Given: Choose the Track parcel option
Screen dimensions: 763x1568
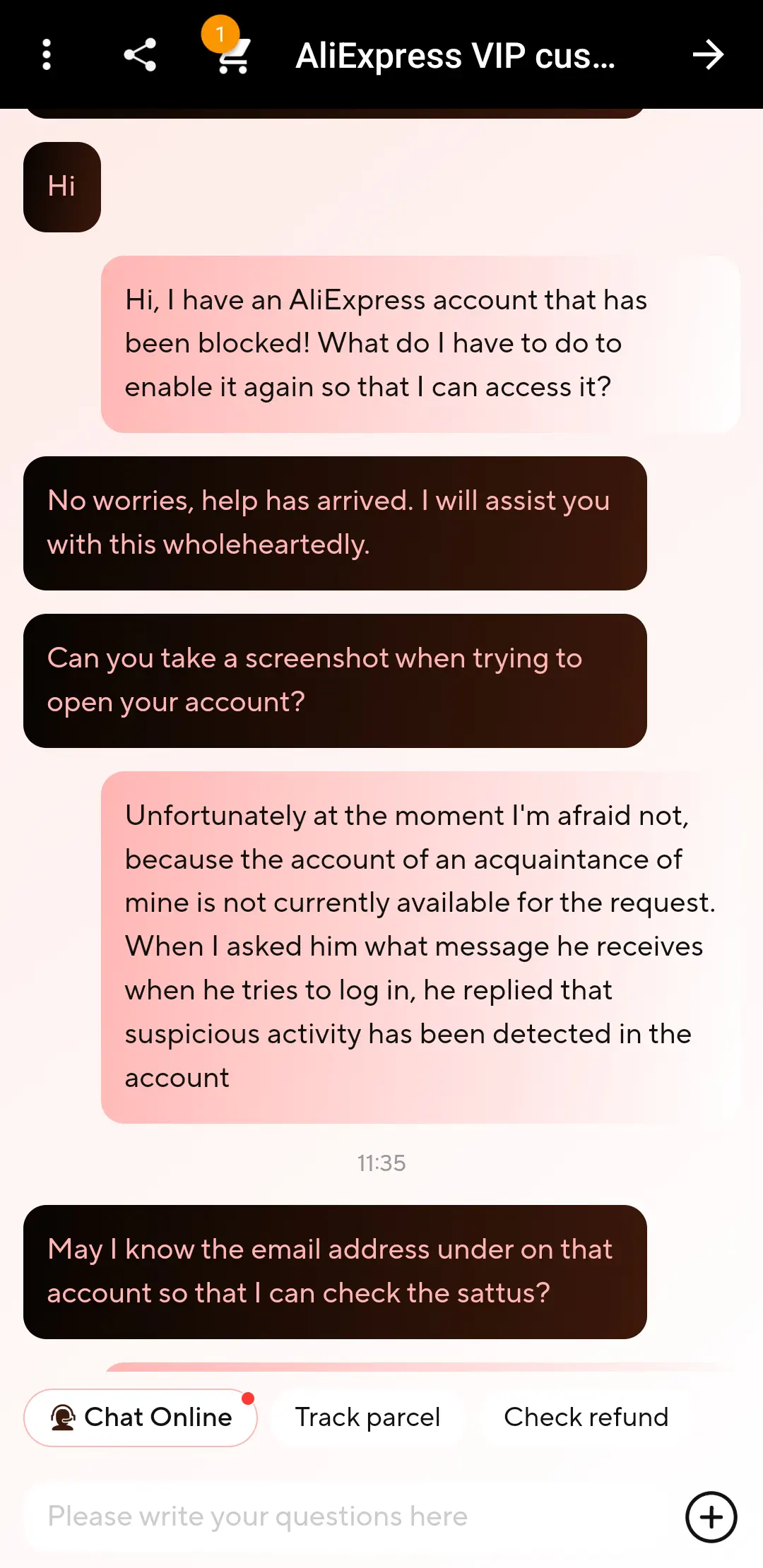Looking at the screenshot, I should (x=367, y=1418).
